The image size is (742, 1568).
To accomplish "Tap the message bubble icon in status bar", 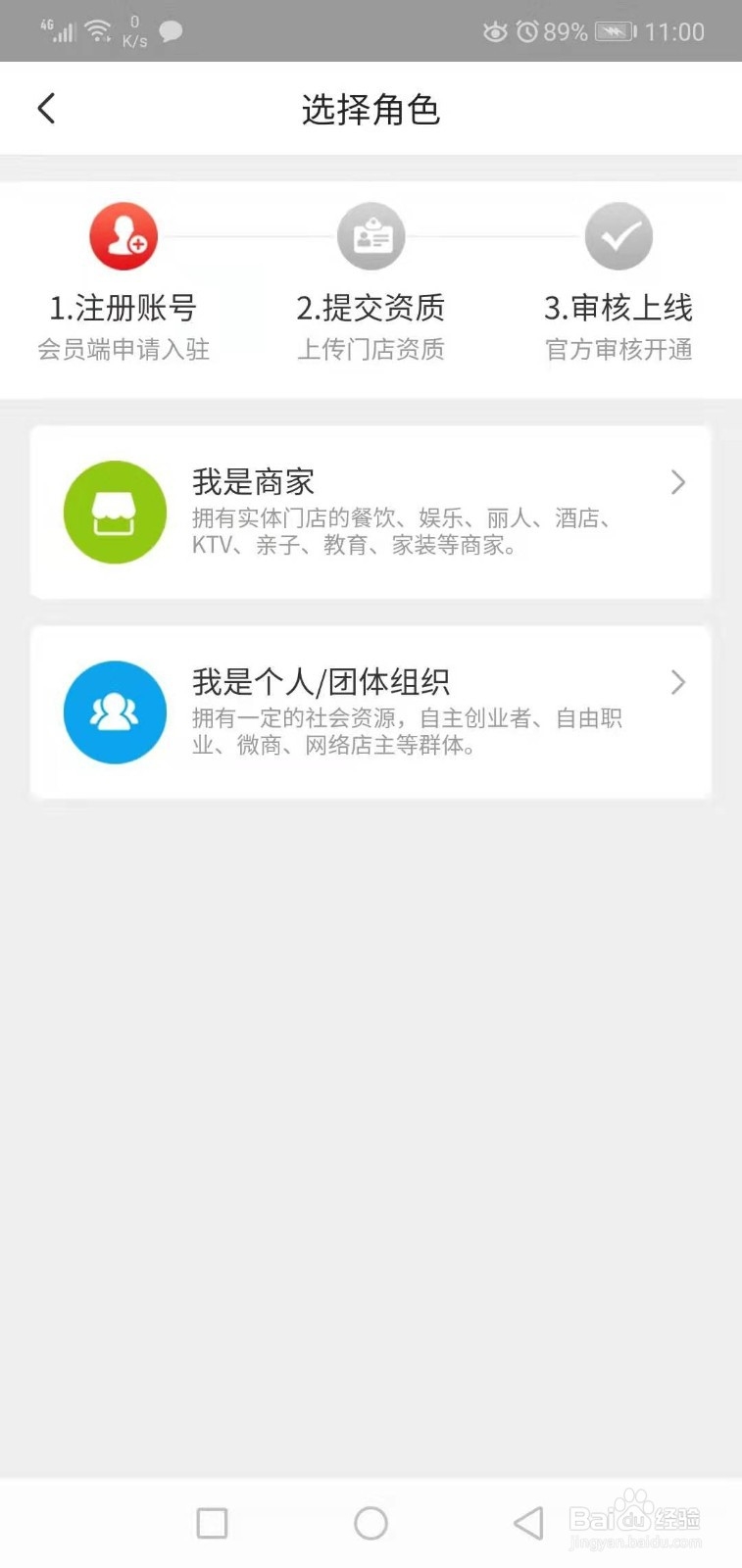I will click(x=169, y=31).
